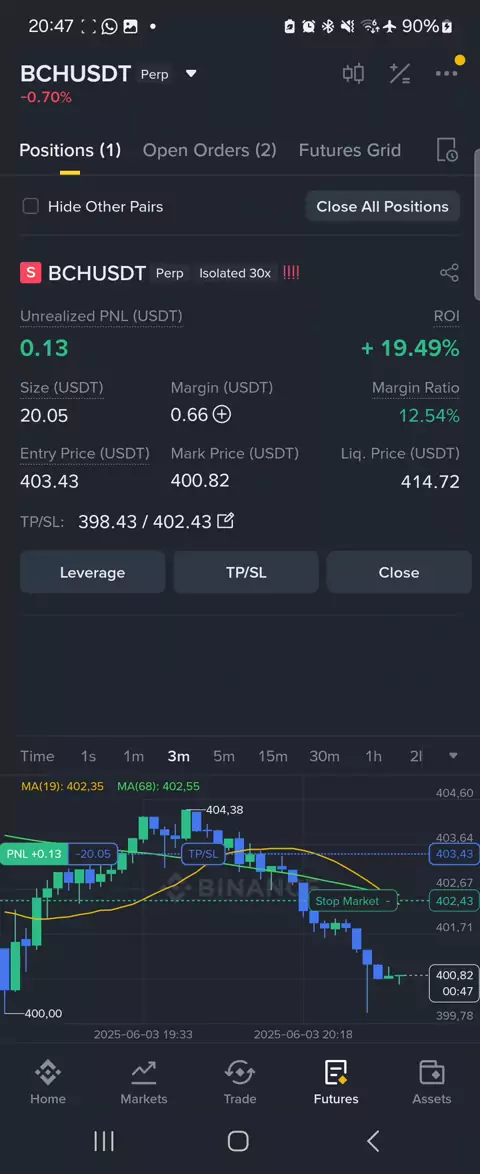Switch to Open Orders (2) tab
The height and width of the screenshot is (1174, 480).
tap(210, 150)
